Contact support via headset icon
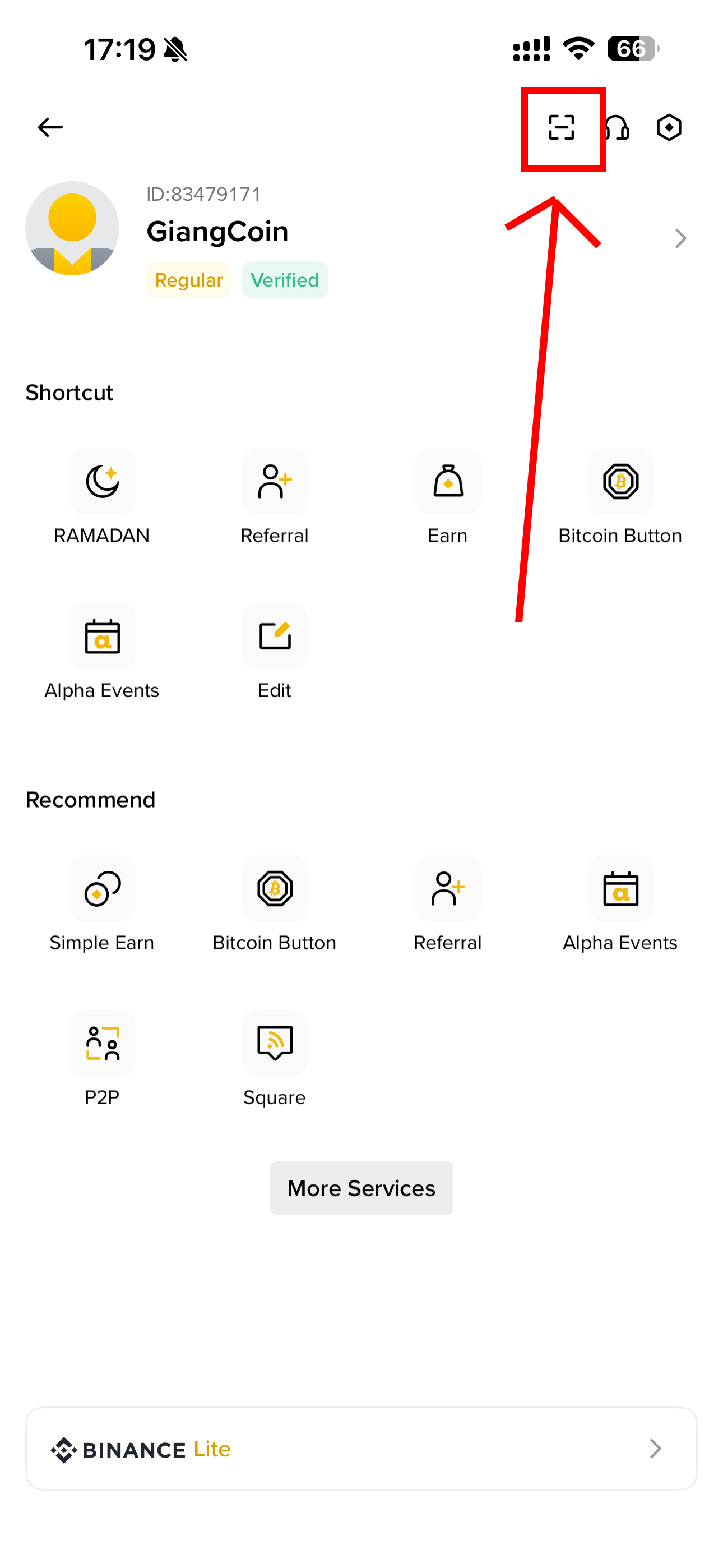Viewport: 723px width, 1568px height. pos(618,127)
